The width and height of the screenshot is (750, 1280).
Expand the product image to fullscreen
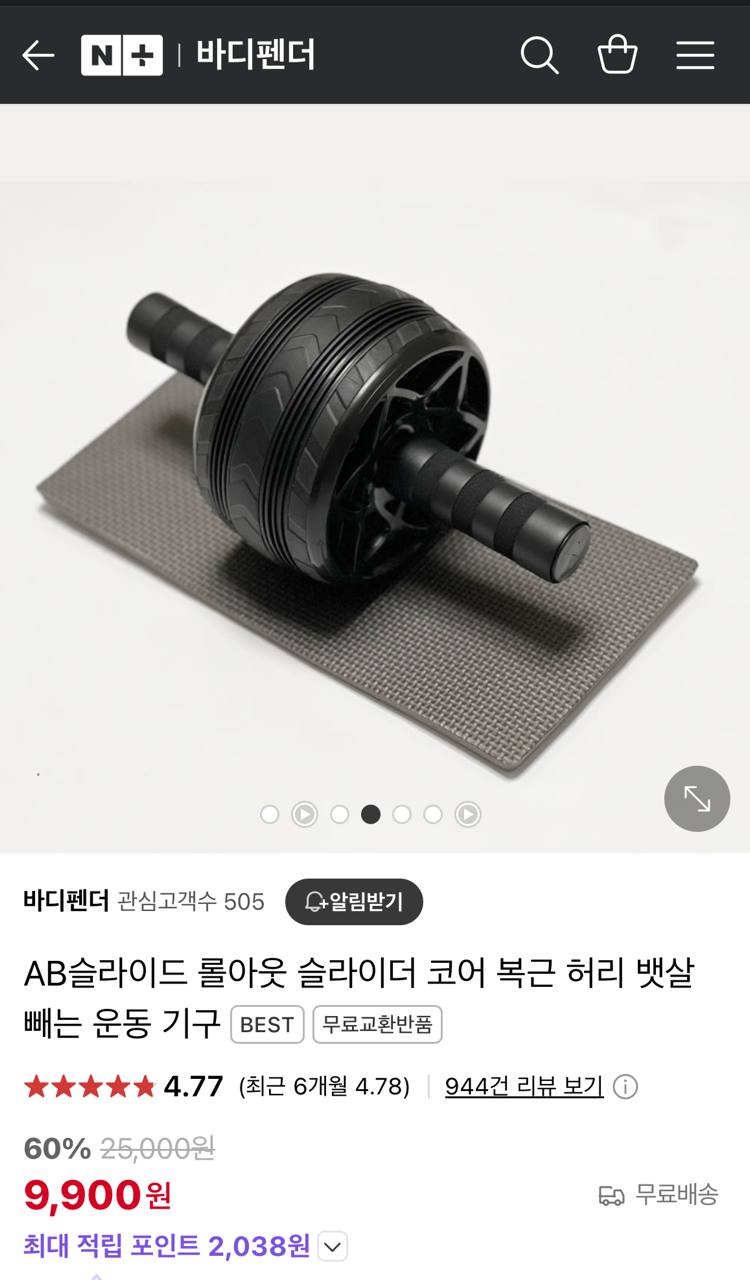click(697, 798)
